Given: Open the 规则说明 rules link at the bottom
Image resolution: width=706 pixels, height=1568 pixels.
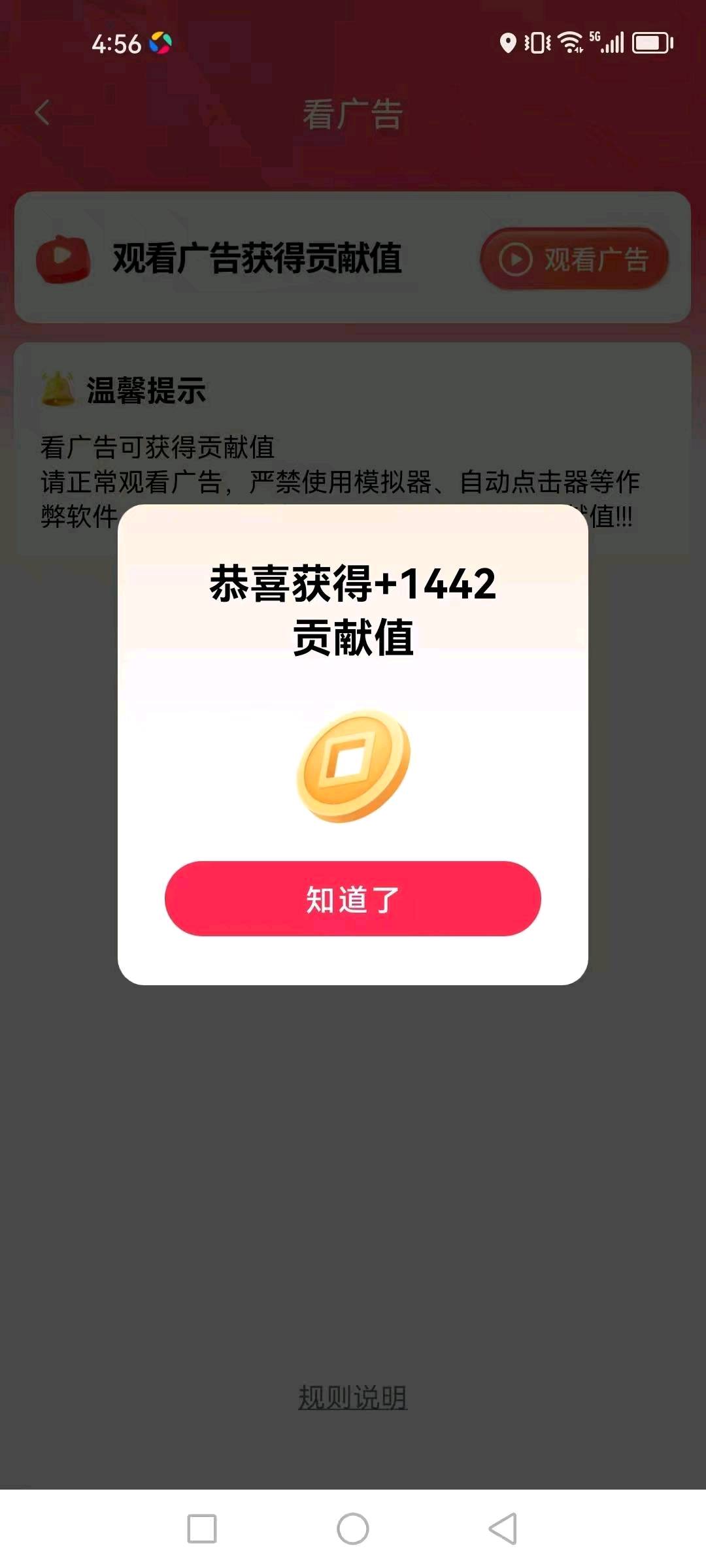Looking at the screenshot, I should (x=353, y=1396).
